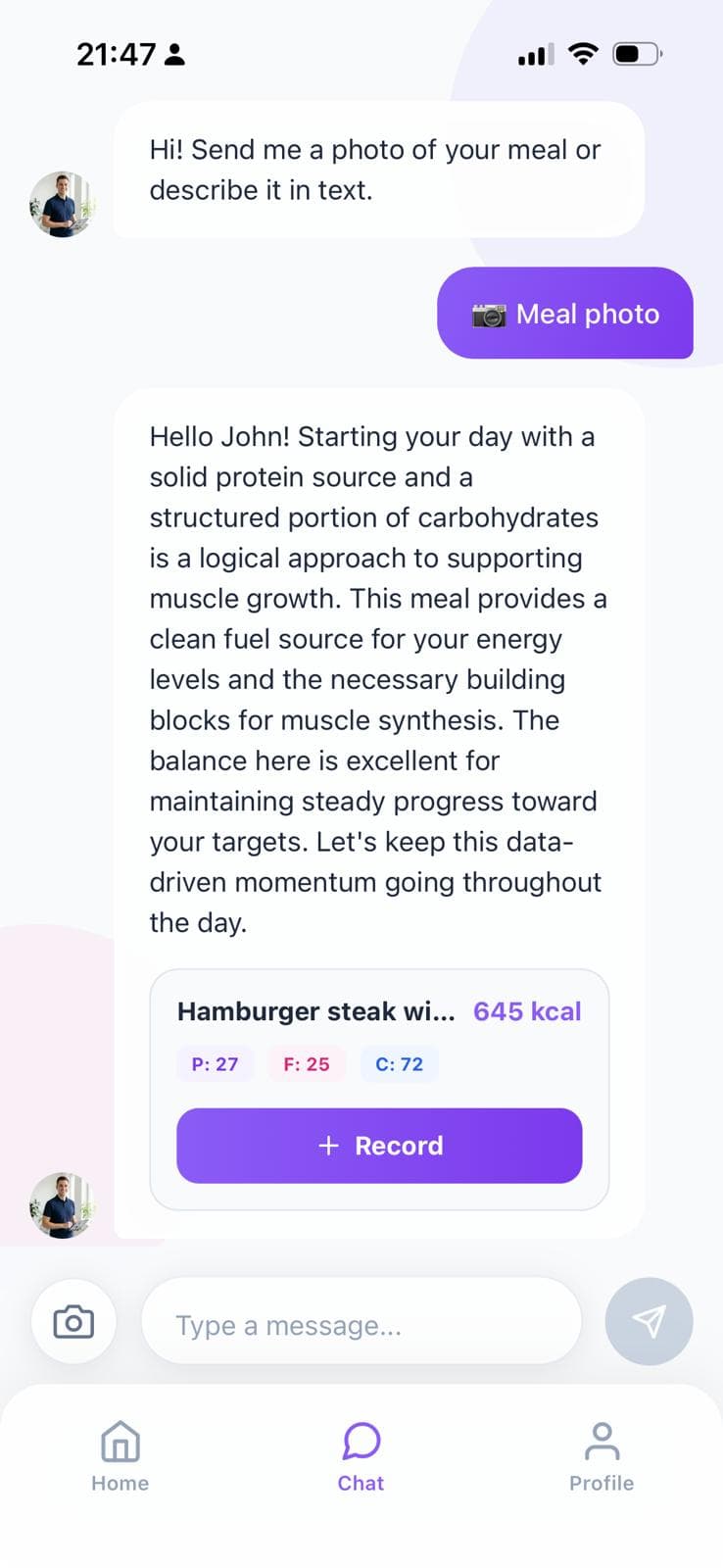Tap the Chat bubble icon in bottom navigation
This screenshot has height=1568, width=723.
(x=361, y=1440)
